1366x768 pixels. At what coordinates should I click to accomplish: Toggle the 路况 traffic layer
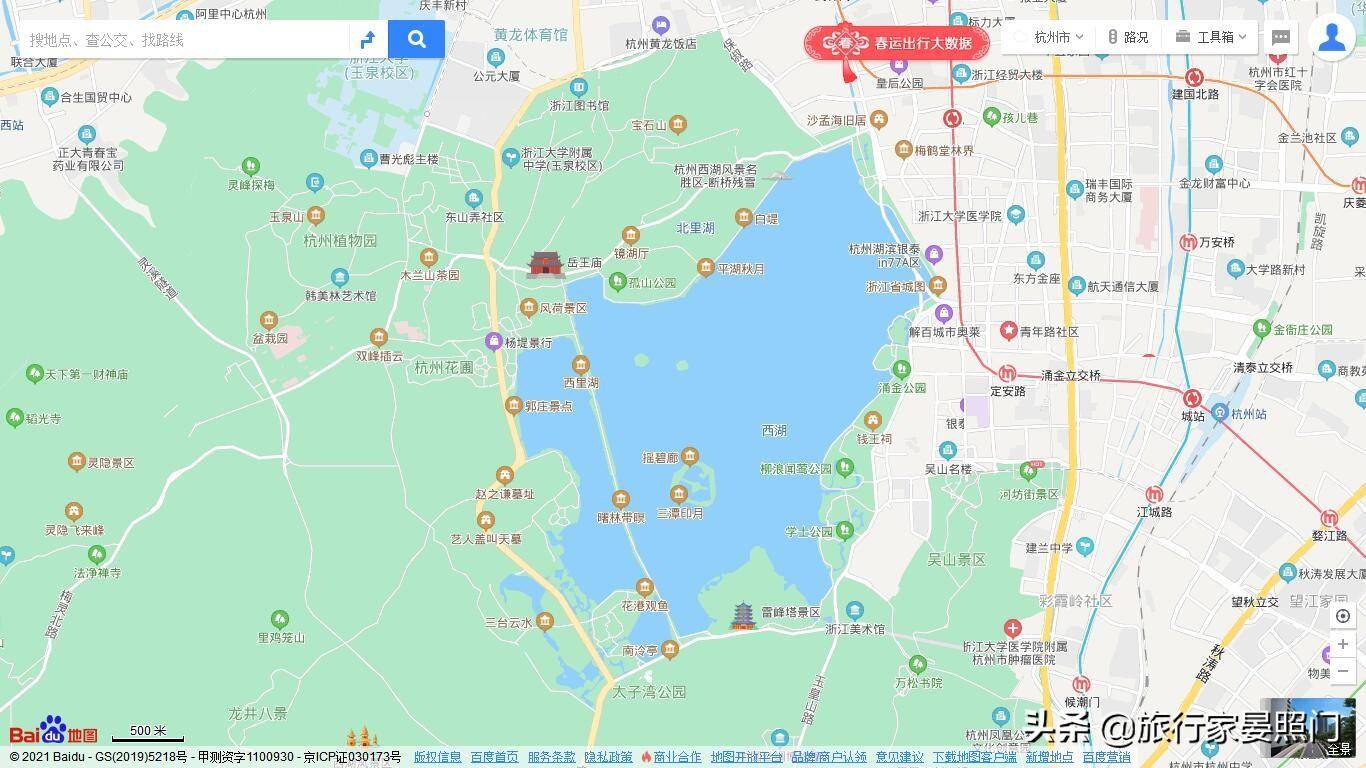[1127, 37]
